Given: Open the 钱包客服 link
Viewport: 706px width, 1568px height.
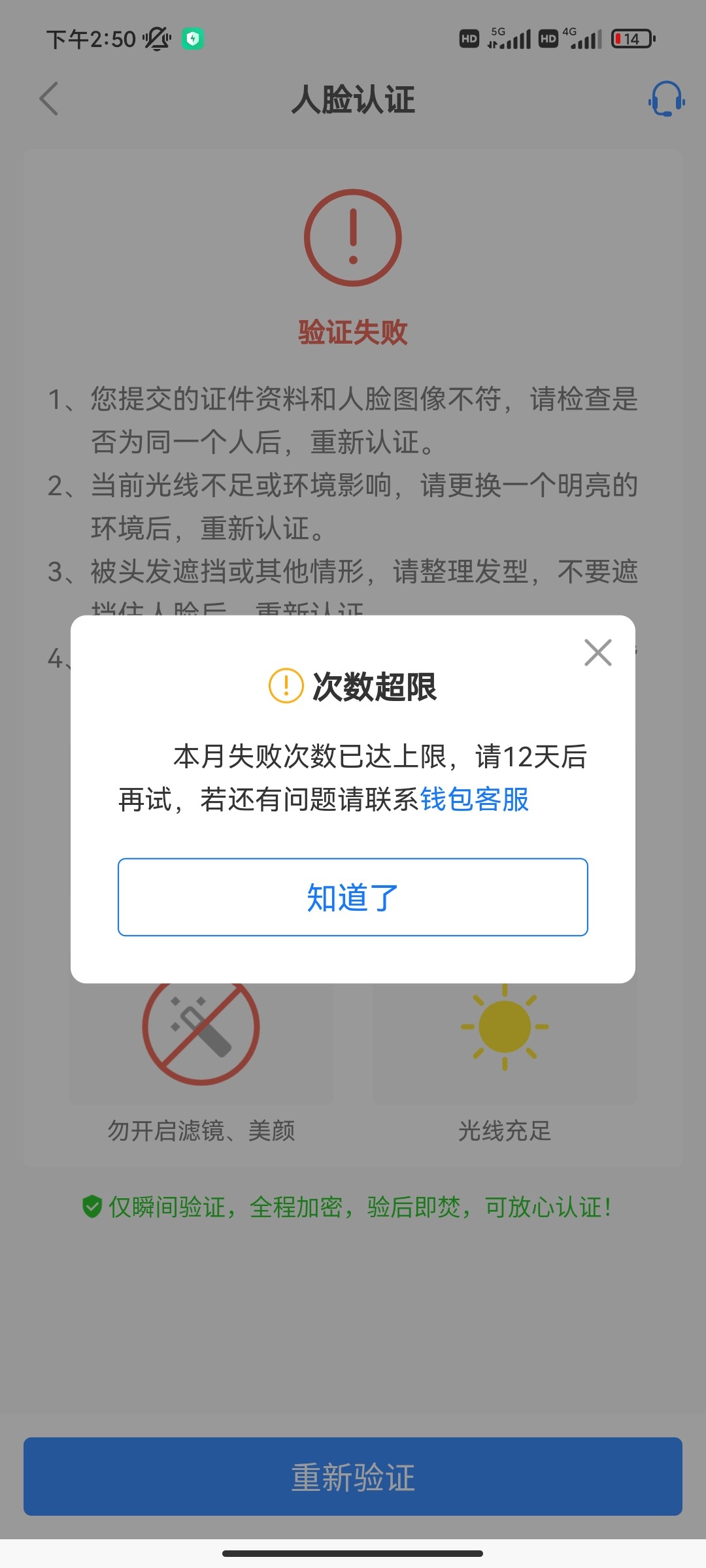Looking at the screenshot, I should tap(475, 799).
